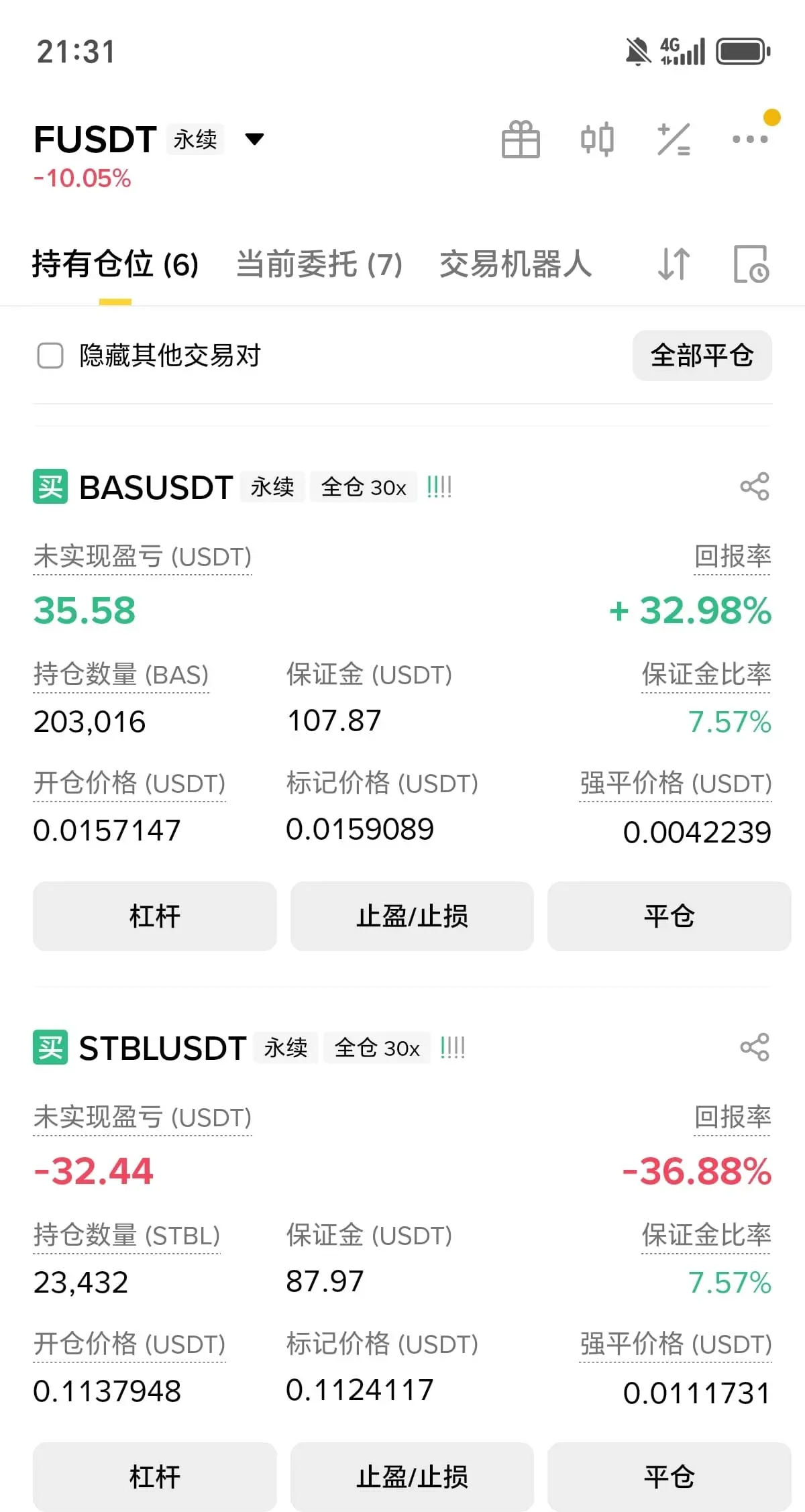Close the STBLUSDT position with 平仓
805x1512 pixels.
coord(669,1476)
